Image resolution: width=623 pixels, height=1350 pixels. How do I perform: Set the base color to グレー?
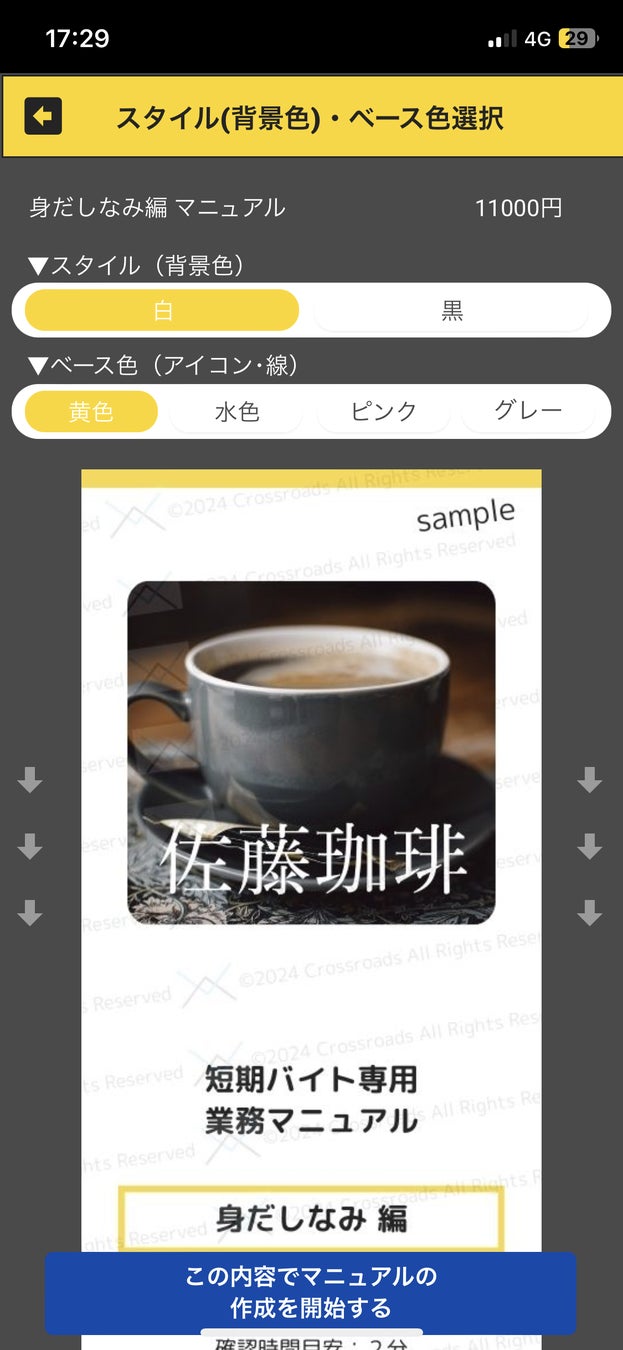click(528, 411)
